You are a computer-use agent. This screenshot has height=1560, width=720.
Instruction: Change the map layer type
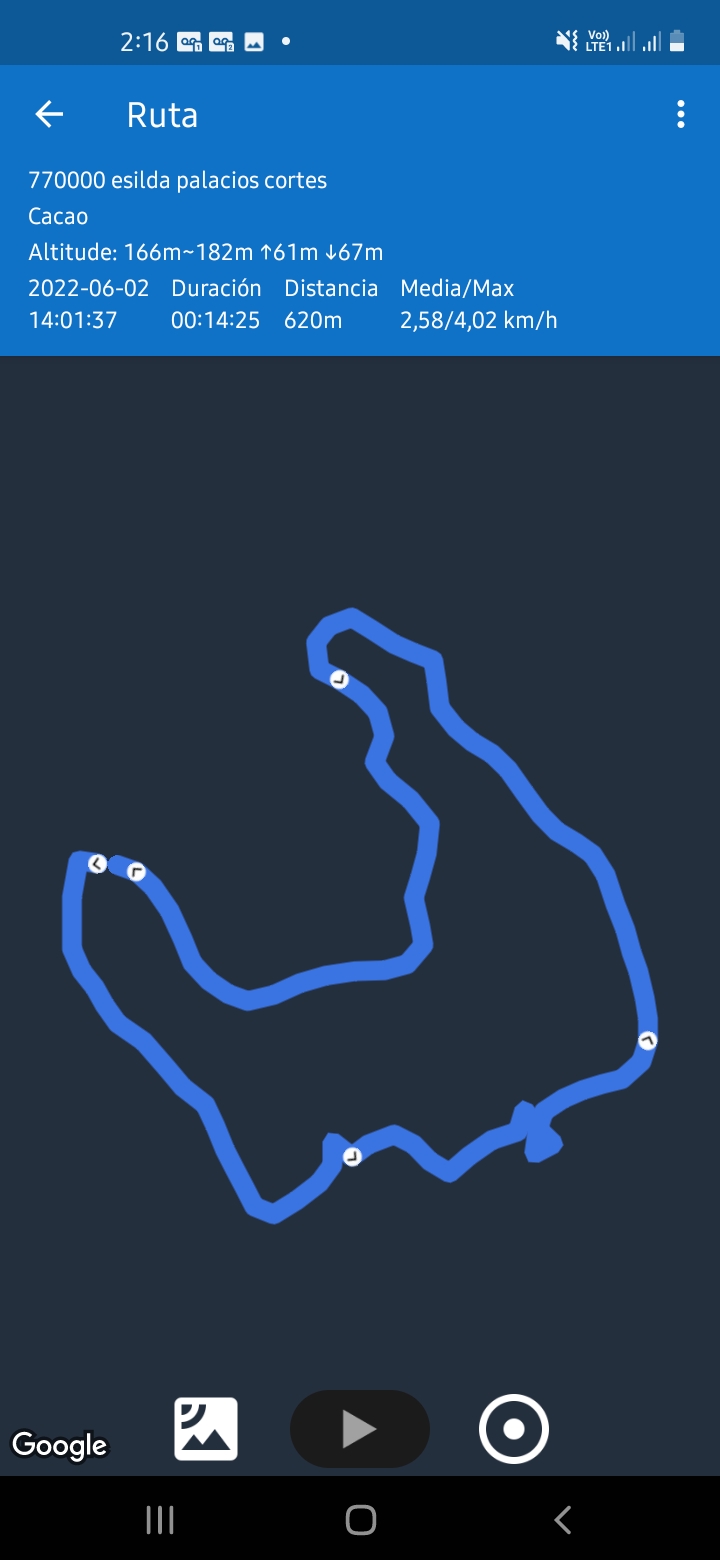tap(206, 1429)
